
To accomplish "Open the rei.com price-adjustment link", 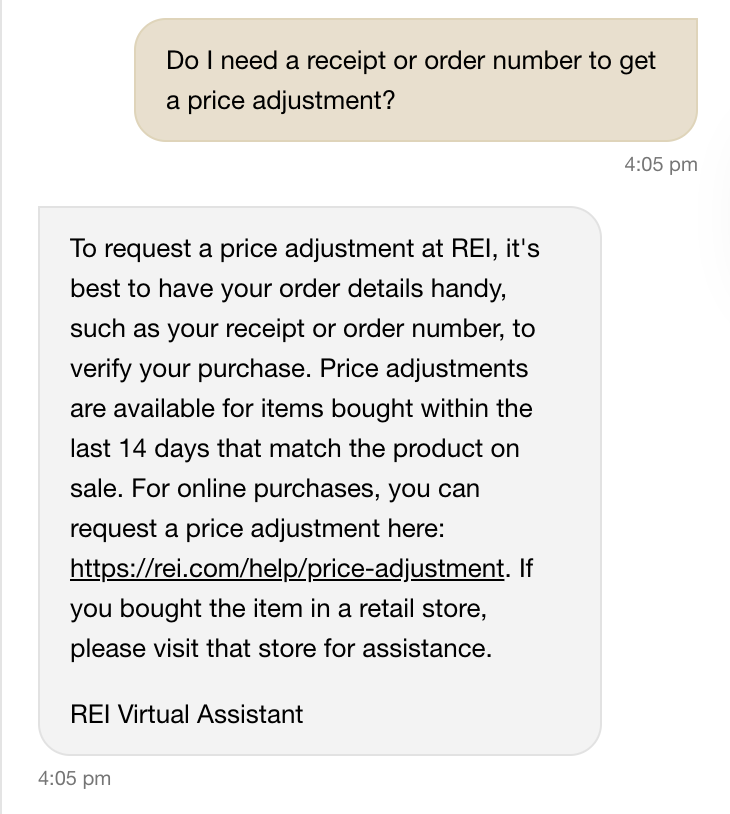I will [287, 568].
